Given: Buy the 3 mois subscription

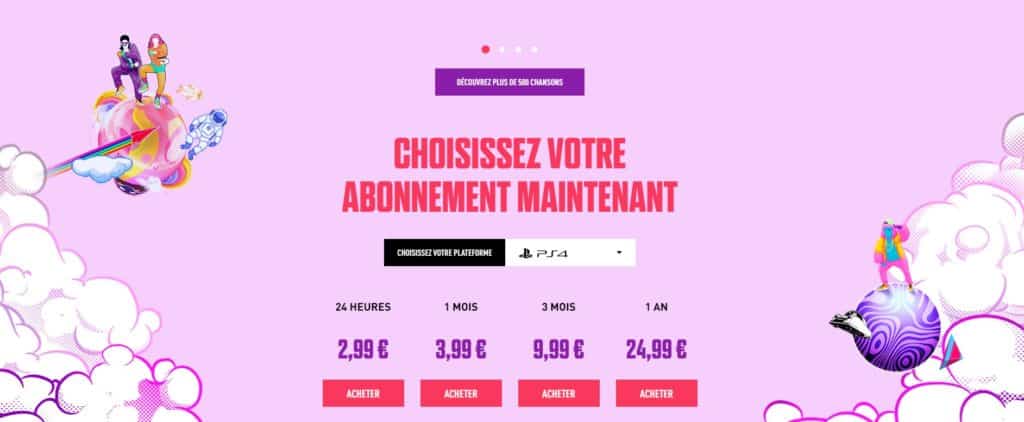Looking at the screenshot, I should click(559, 393).
